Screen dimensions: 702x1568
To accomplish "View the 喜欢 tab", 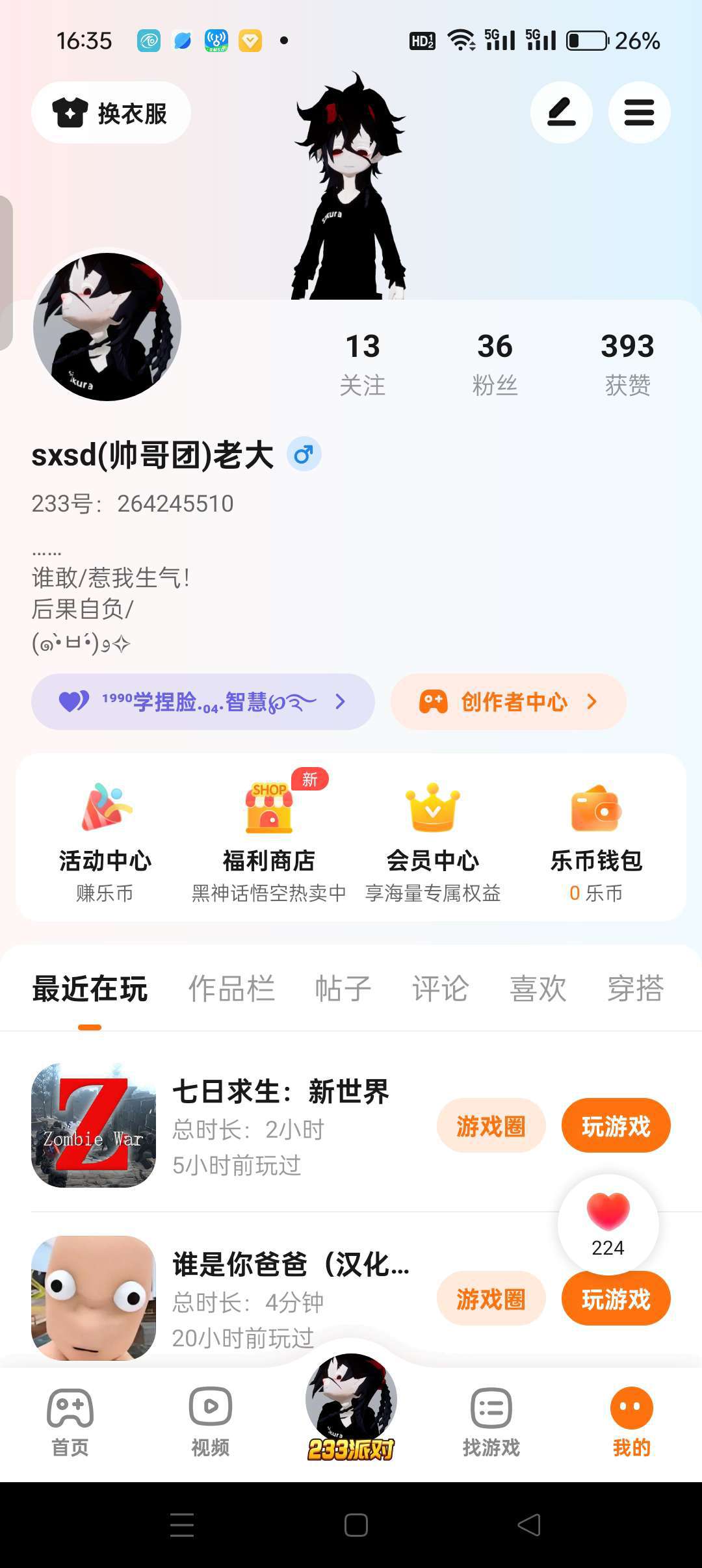I will pyautogui.click(x=538, y=989).
